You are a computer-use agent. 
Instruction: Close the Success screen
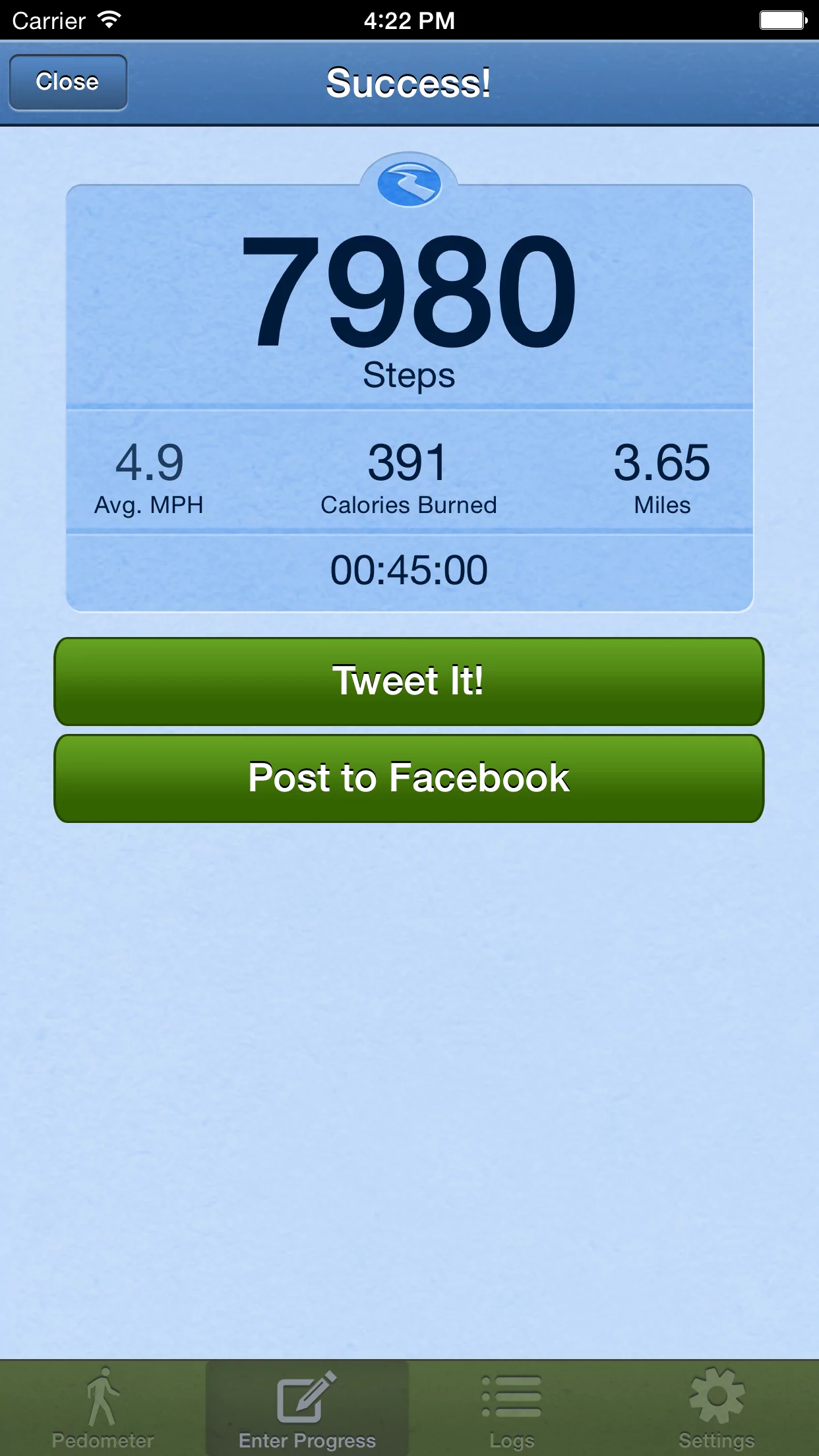[68, 82]
